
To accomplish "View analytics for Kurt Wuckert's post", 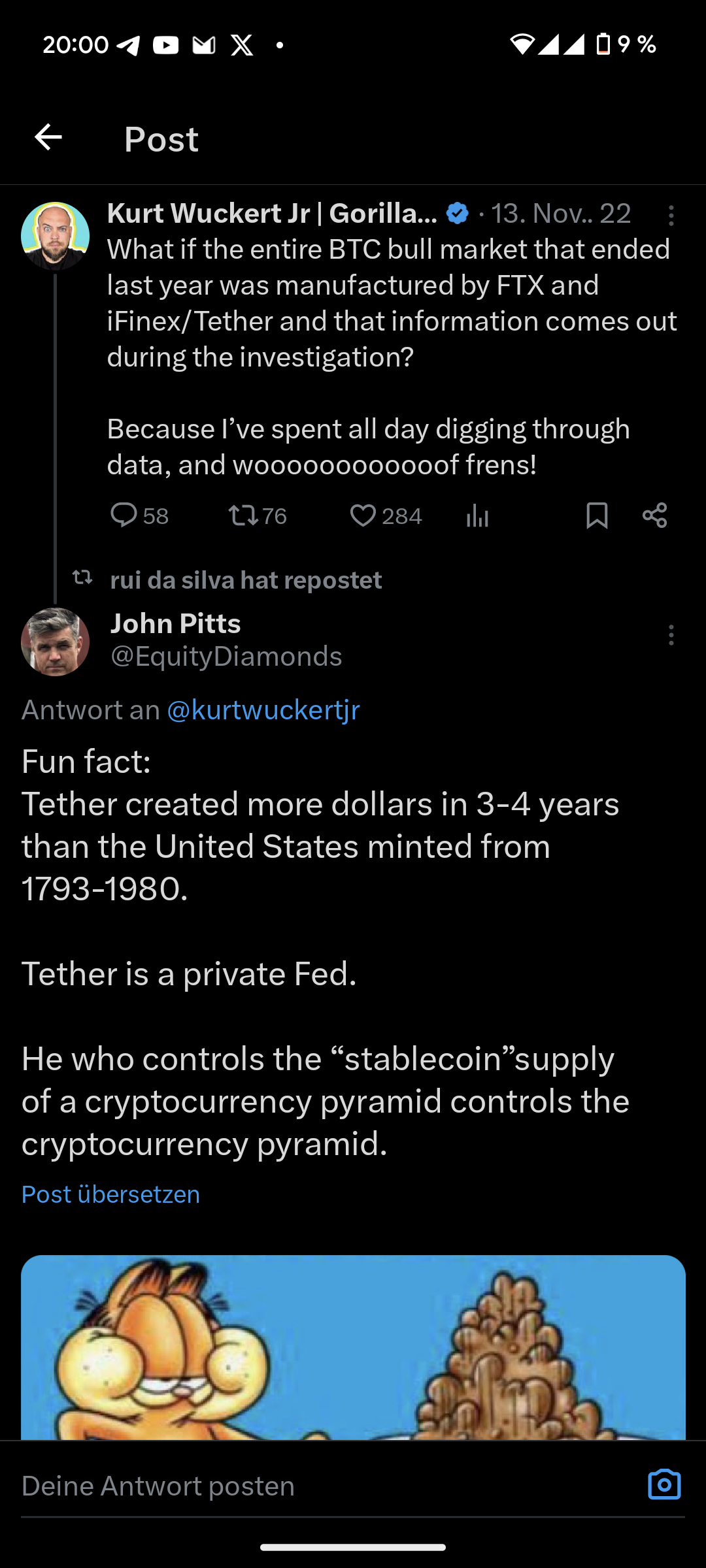I will pyautogui.click(x=478, y=516).
